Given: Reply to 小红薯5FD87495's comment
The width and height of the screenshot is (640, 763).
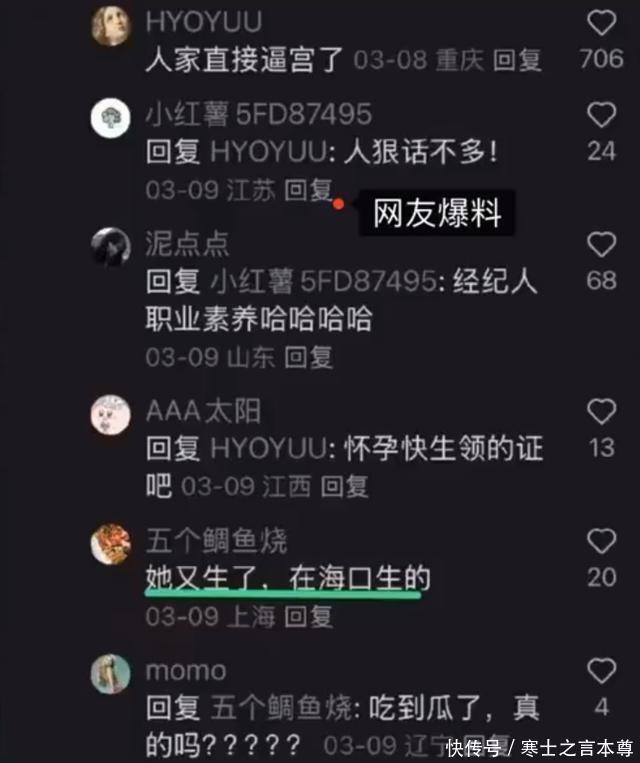Looking at the screenshot, I should coord(308,190).
